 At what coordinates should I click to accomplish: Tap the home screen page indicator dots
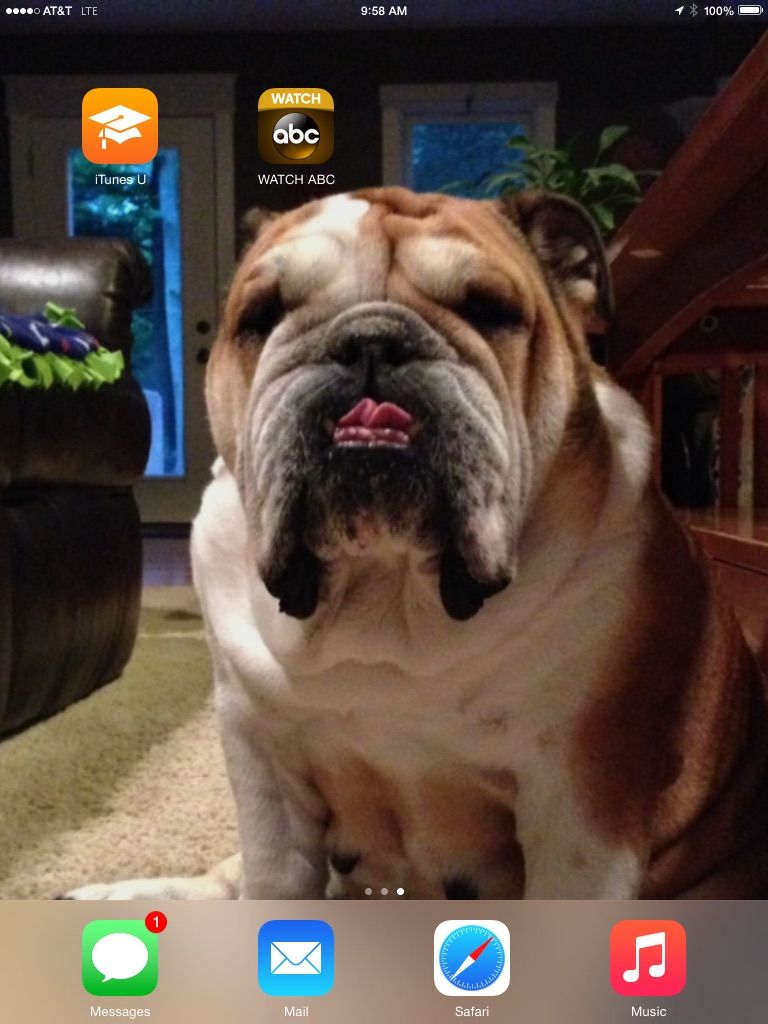(384, 890)
